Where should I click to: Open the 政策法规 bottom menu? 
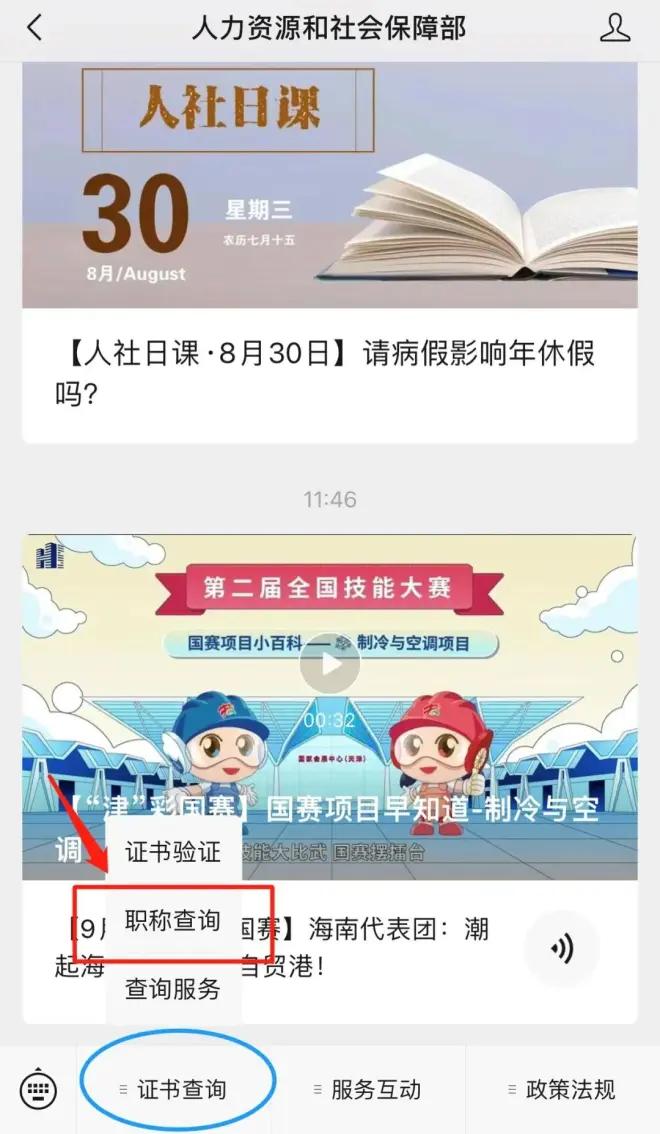pyautogui.click(x=563, y=1089)
